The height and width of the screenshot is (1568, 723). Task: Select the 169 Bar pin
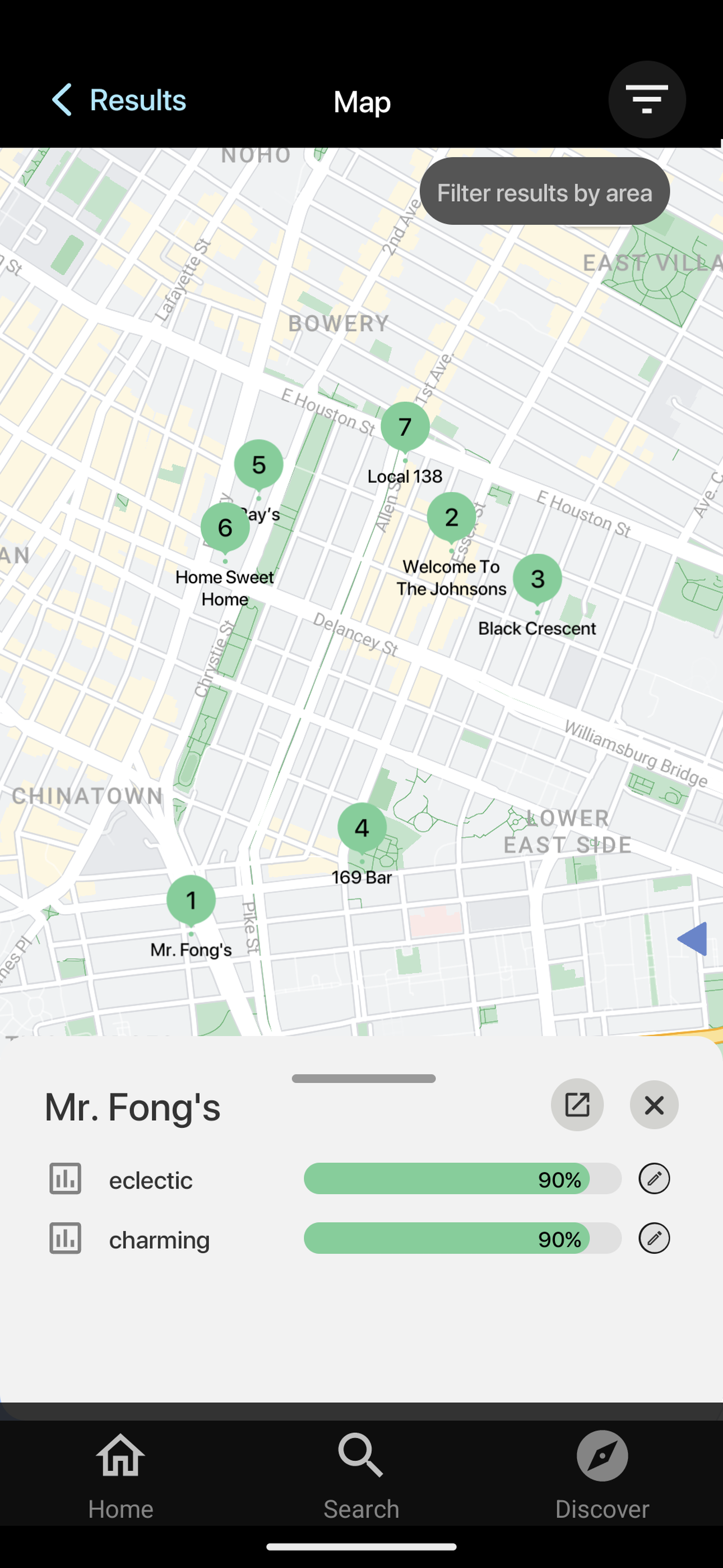(x=361, y=828)
